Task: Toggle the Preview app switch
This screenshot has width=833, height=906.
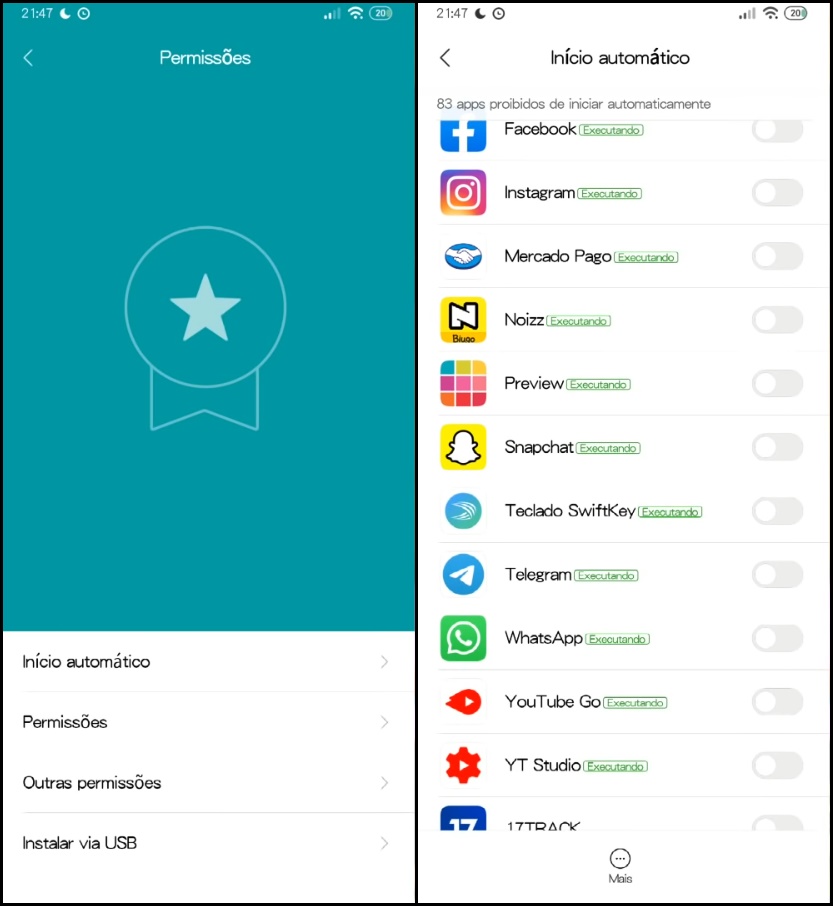Action: coord(777,384)
